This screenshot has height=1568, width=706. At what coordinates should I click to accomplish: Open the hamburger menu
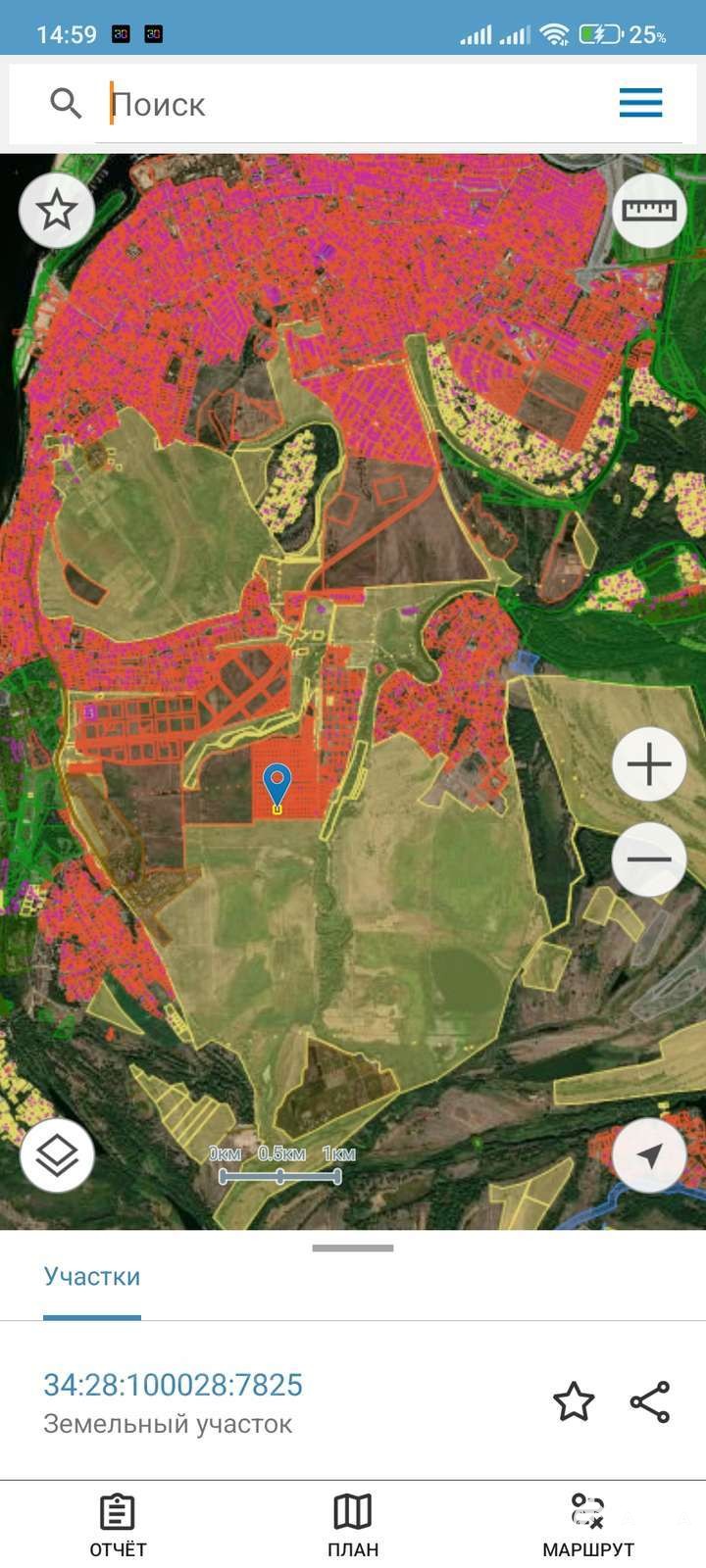coord(640,103)
